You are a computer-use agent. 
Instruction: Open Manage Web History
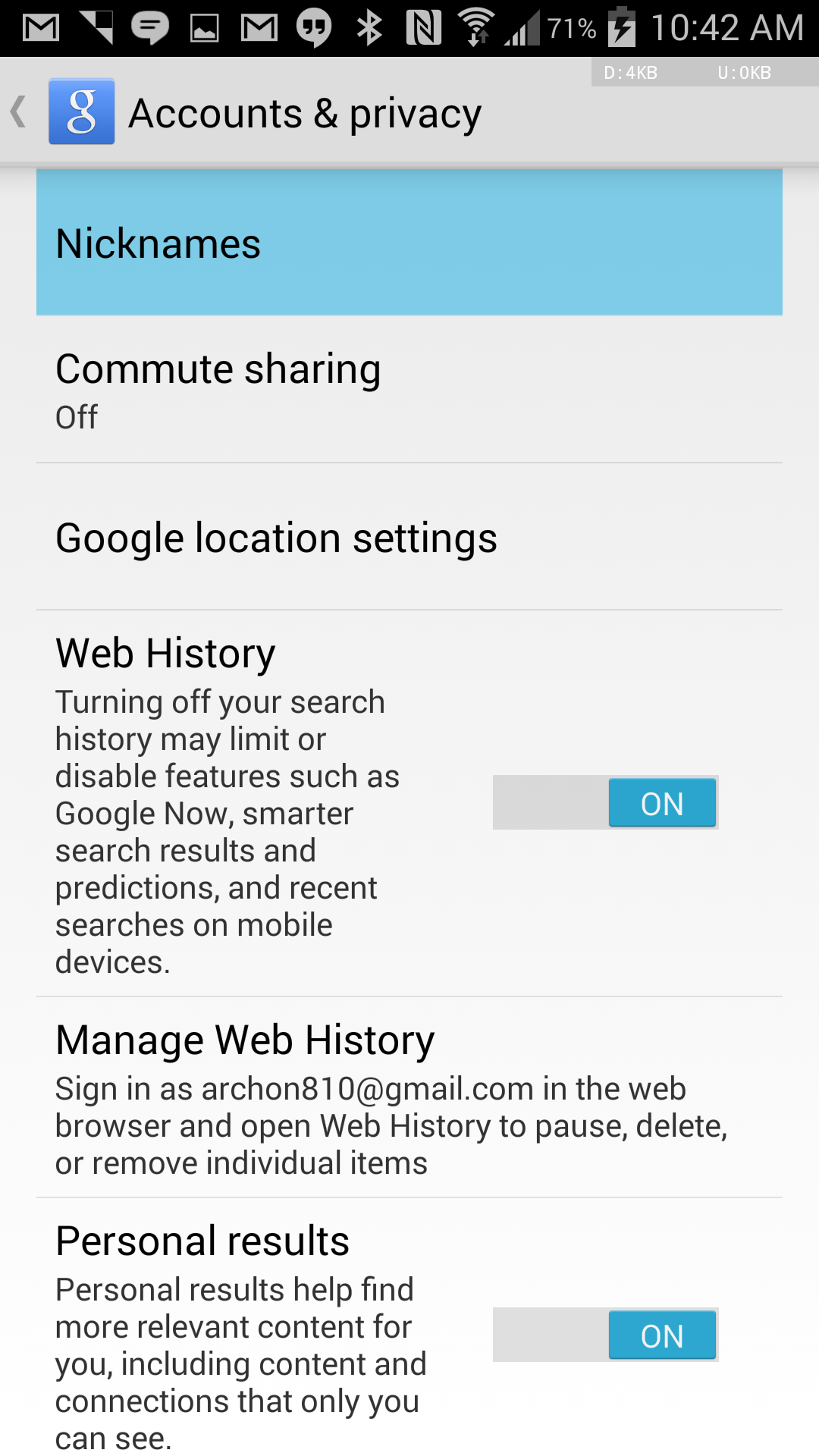tap(409, 1098)
